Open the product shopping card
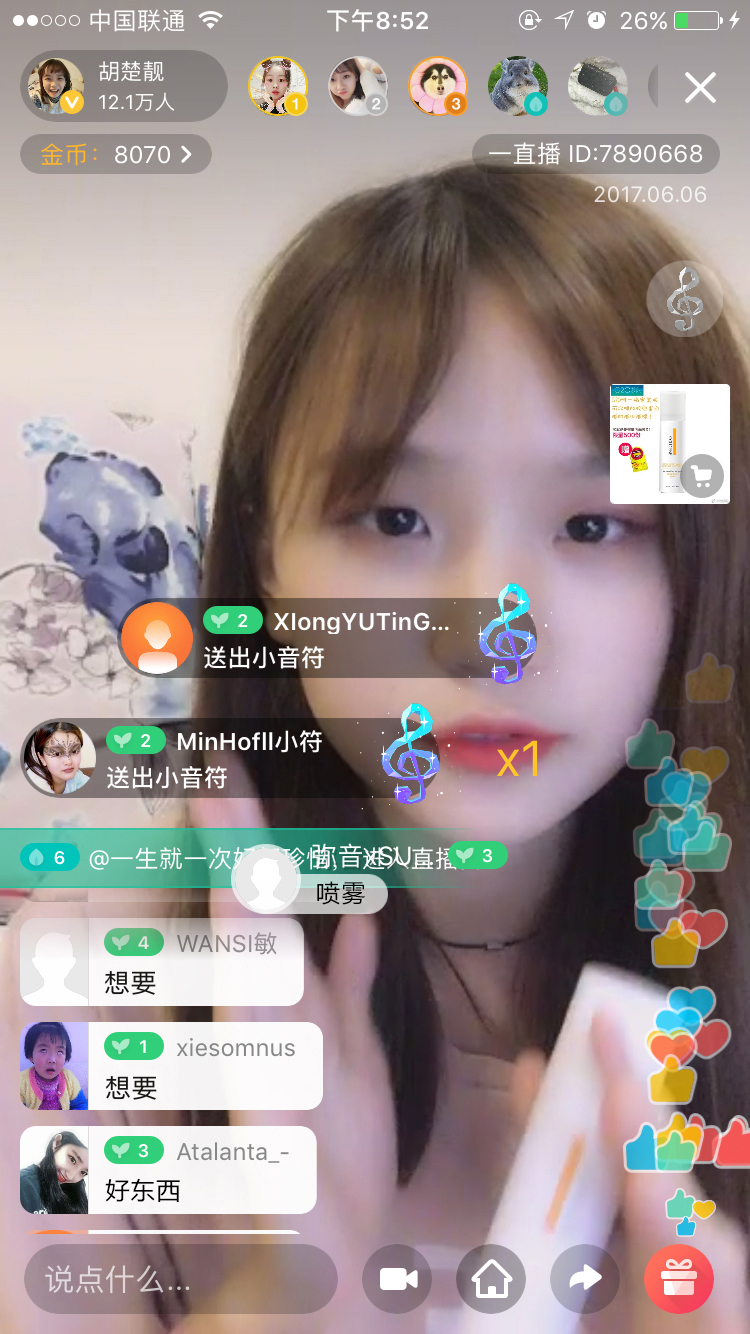 (669, 443)
